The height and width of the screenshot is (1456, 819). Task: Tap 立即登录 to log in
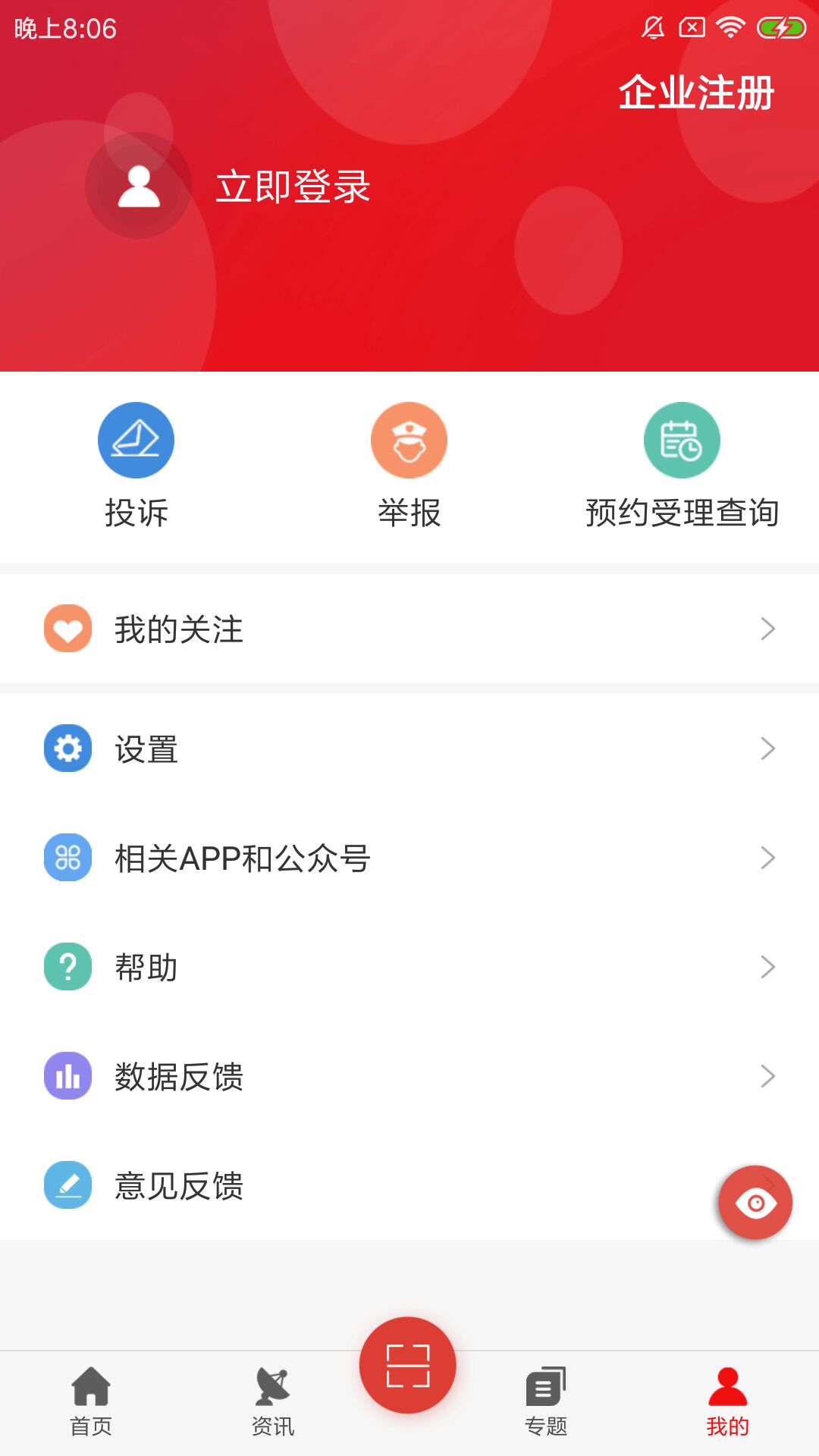point(292,187)
